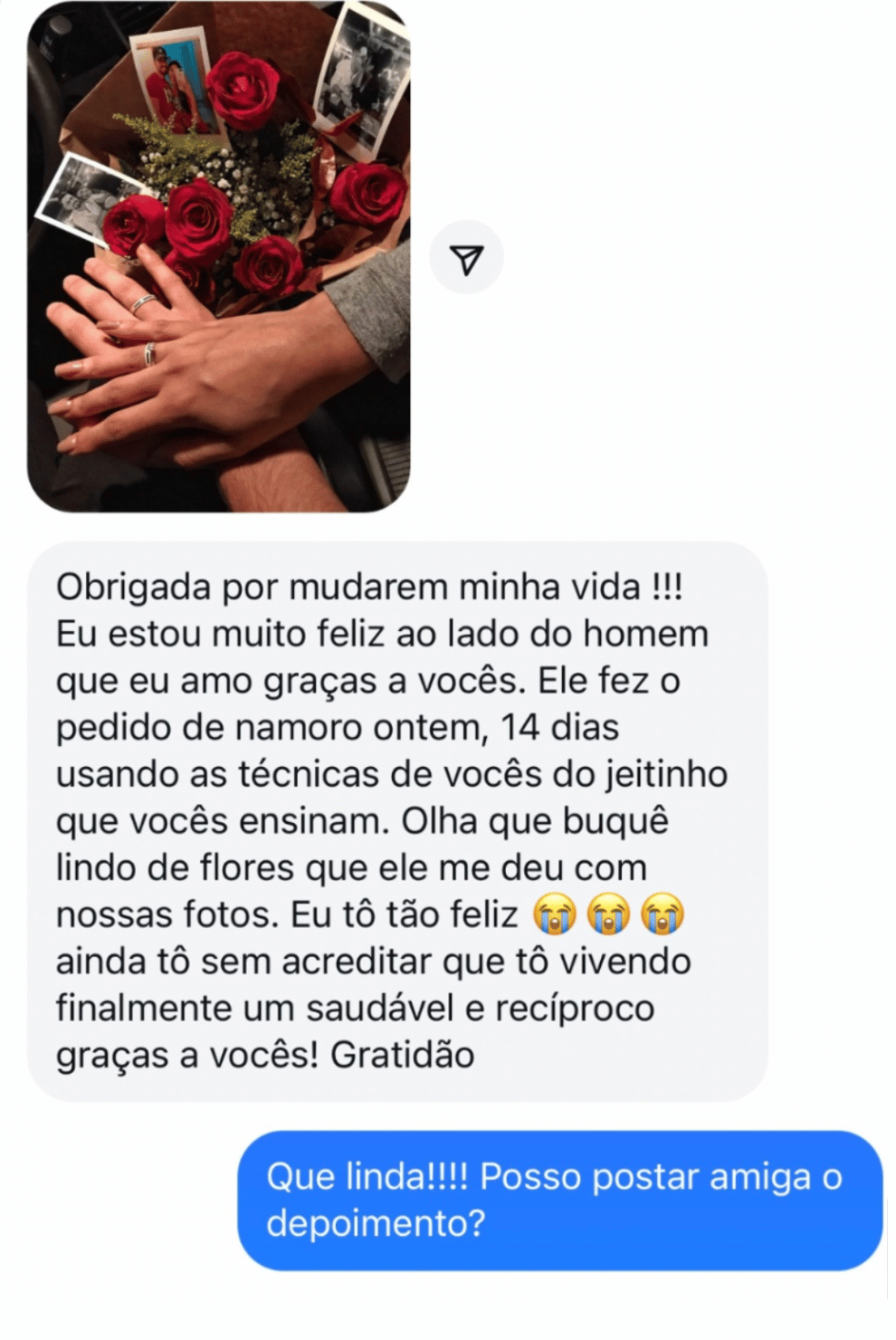Tap the blue bubble containing 'depoimento'
This screenshot has width=896, height=1340.
coord(380,1221)
